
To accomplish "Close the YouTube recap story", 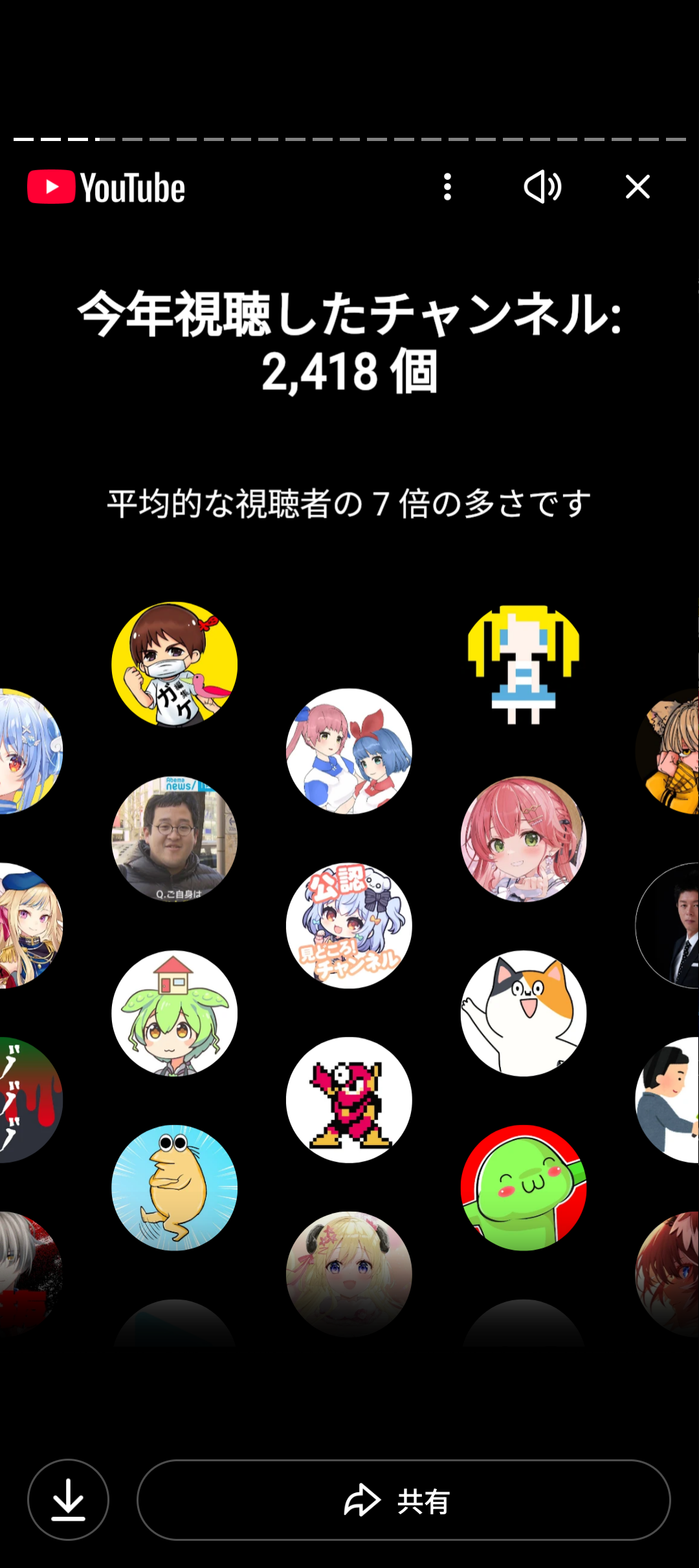I will click(x=638, y=187).
